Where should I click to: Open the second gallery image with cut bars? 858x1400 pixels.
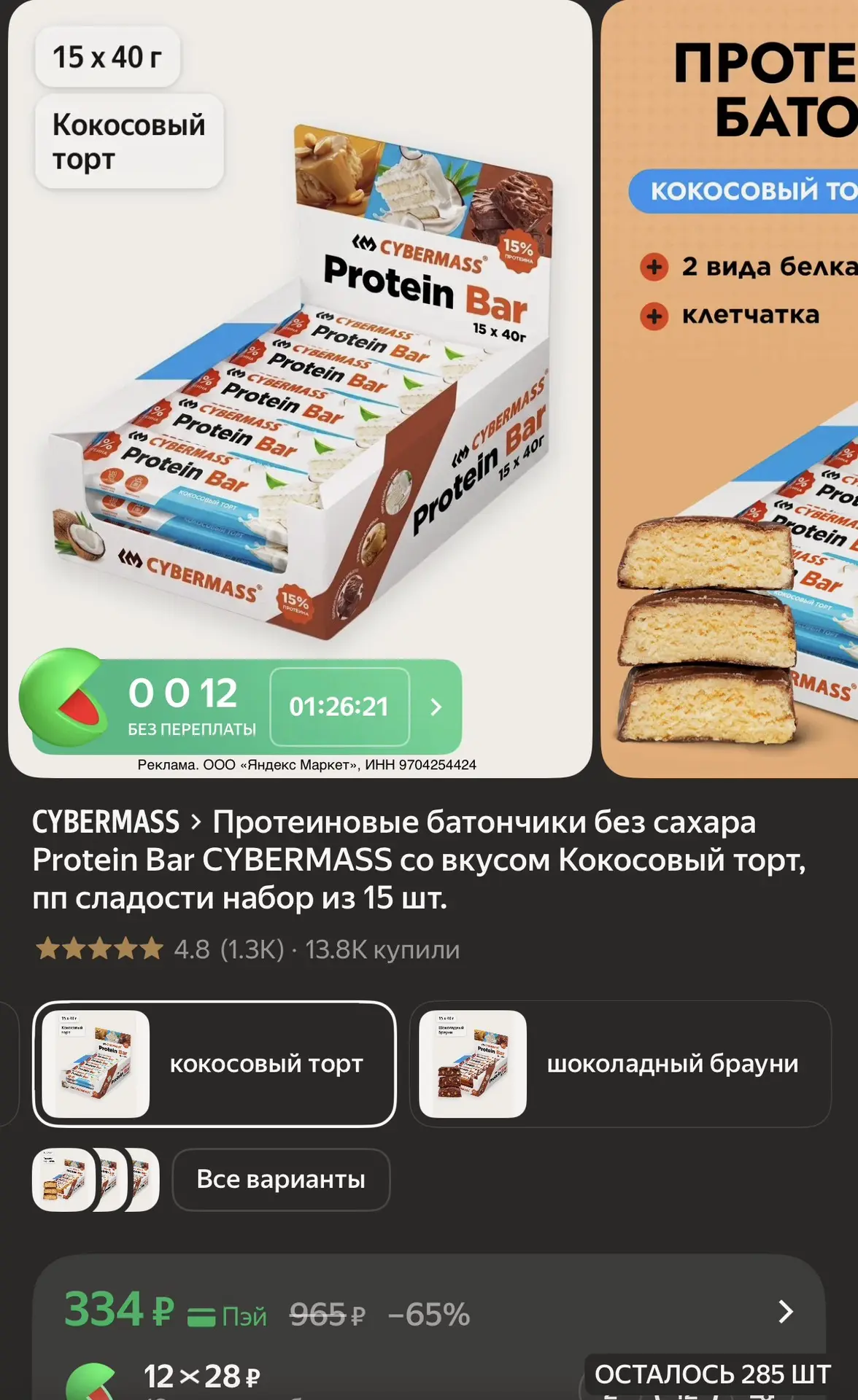pyautogui.click(x=730, y=389)
